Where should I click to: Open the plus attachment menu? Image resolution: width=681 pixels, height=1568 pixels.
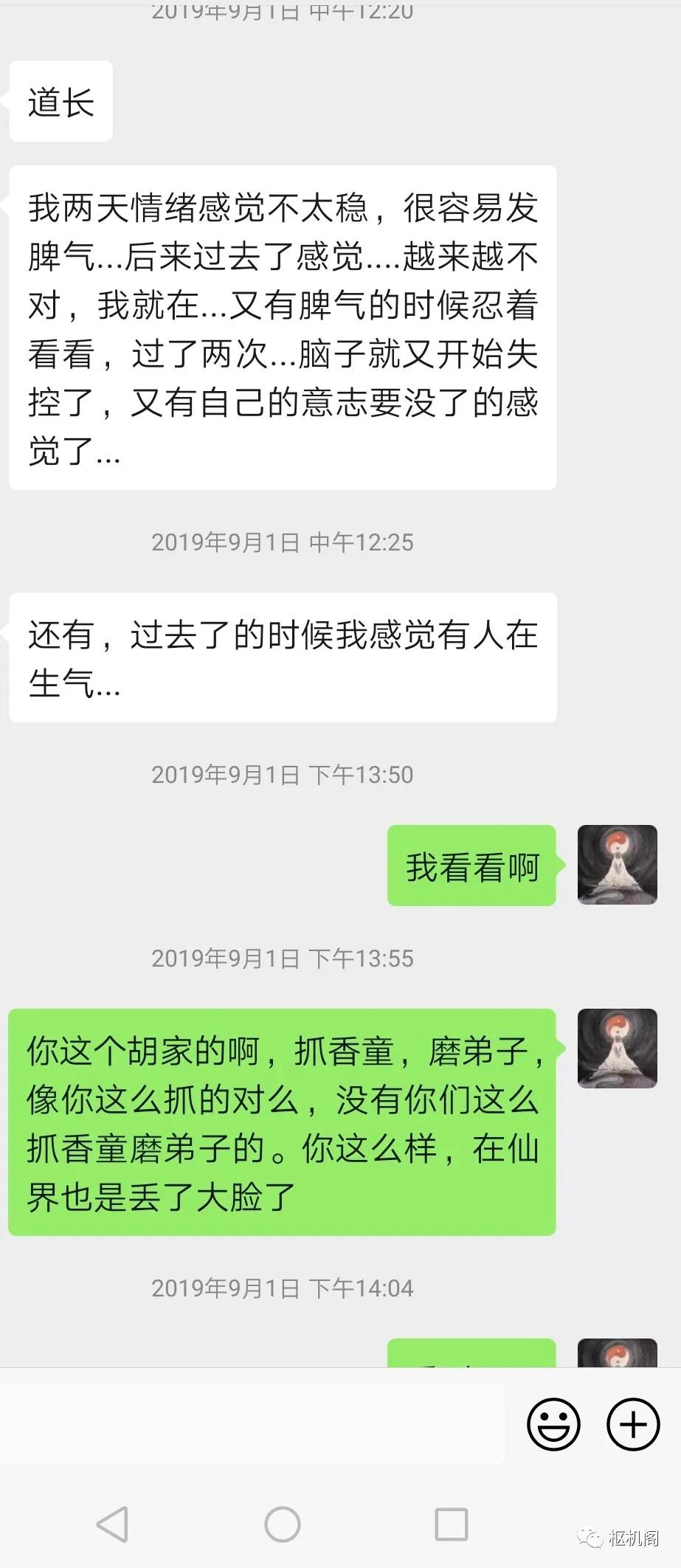[632, 1424]
